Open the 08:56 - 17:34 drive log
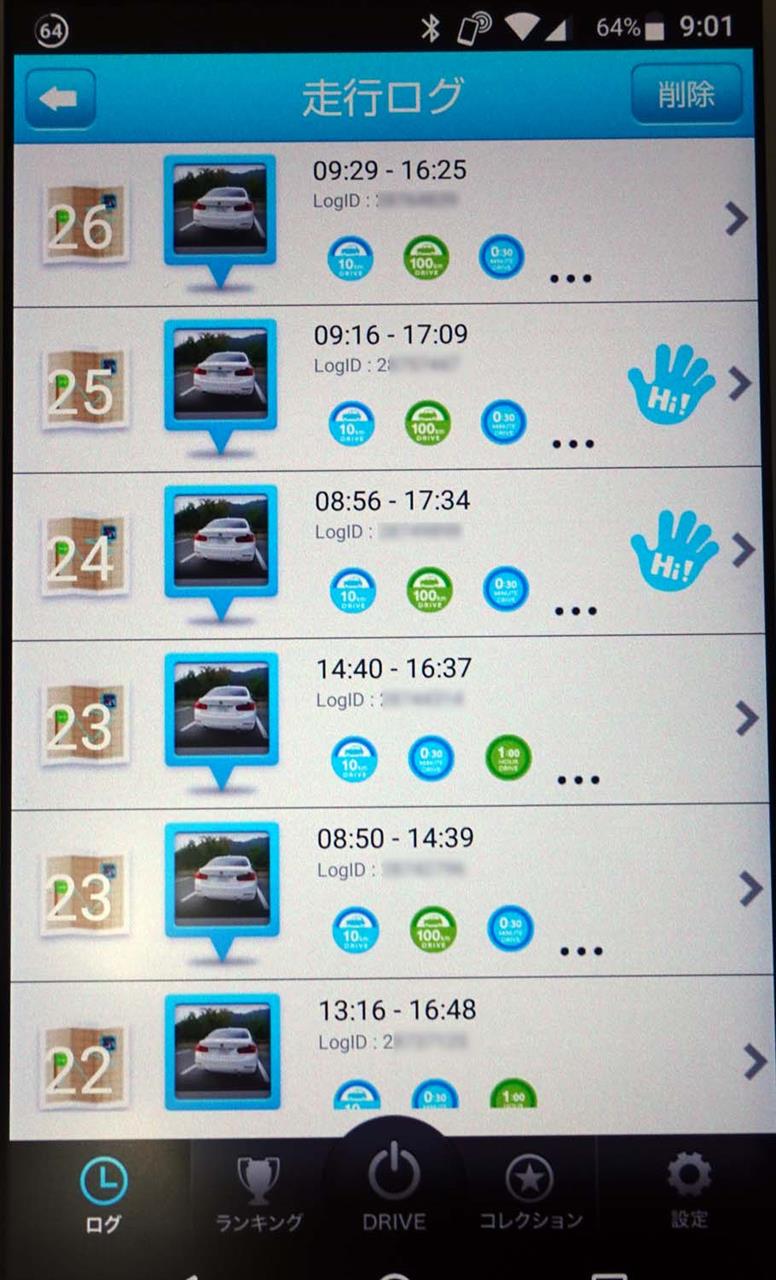 384,555
